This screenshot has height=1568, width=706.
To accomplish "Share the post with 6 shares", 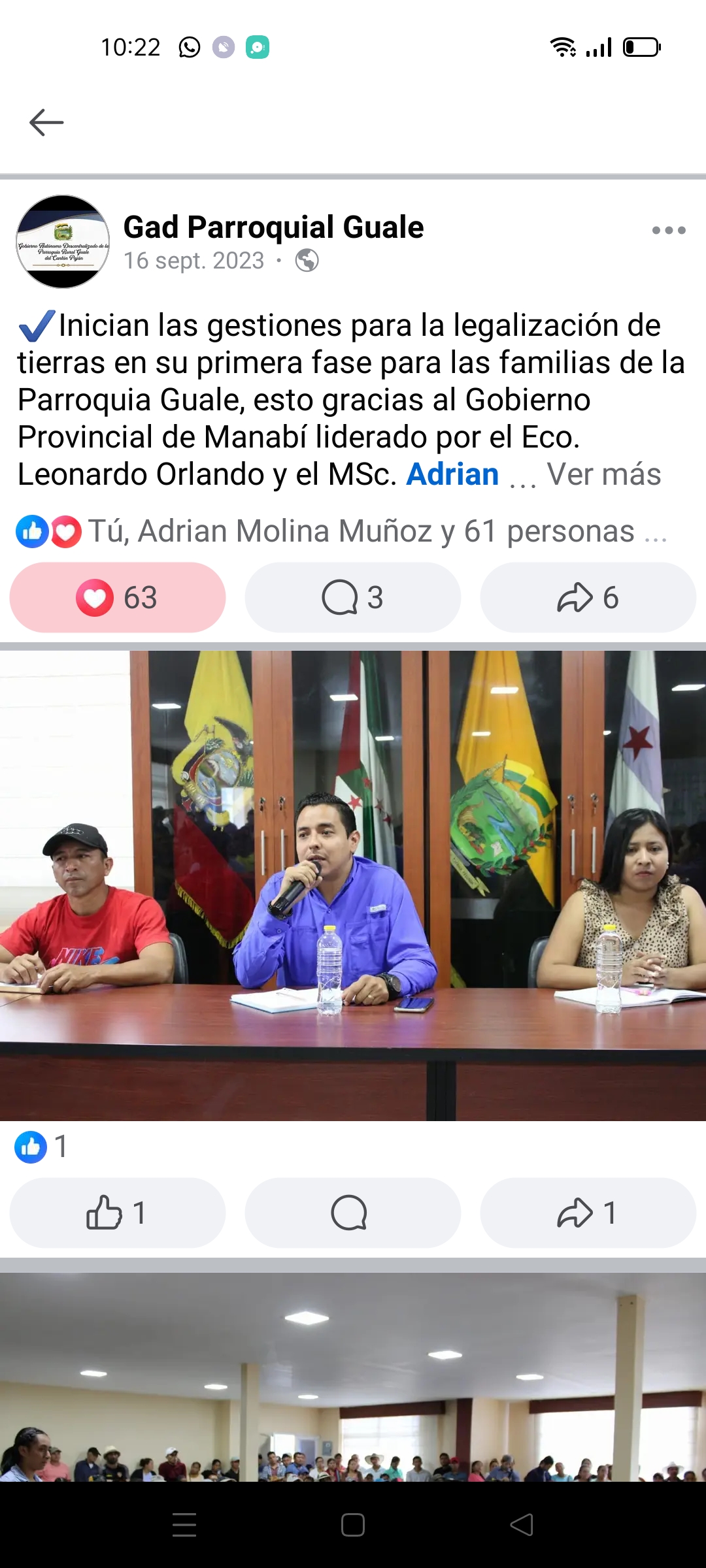I will click(x=588, y=597).
